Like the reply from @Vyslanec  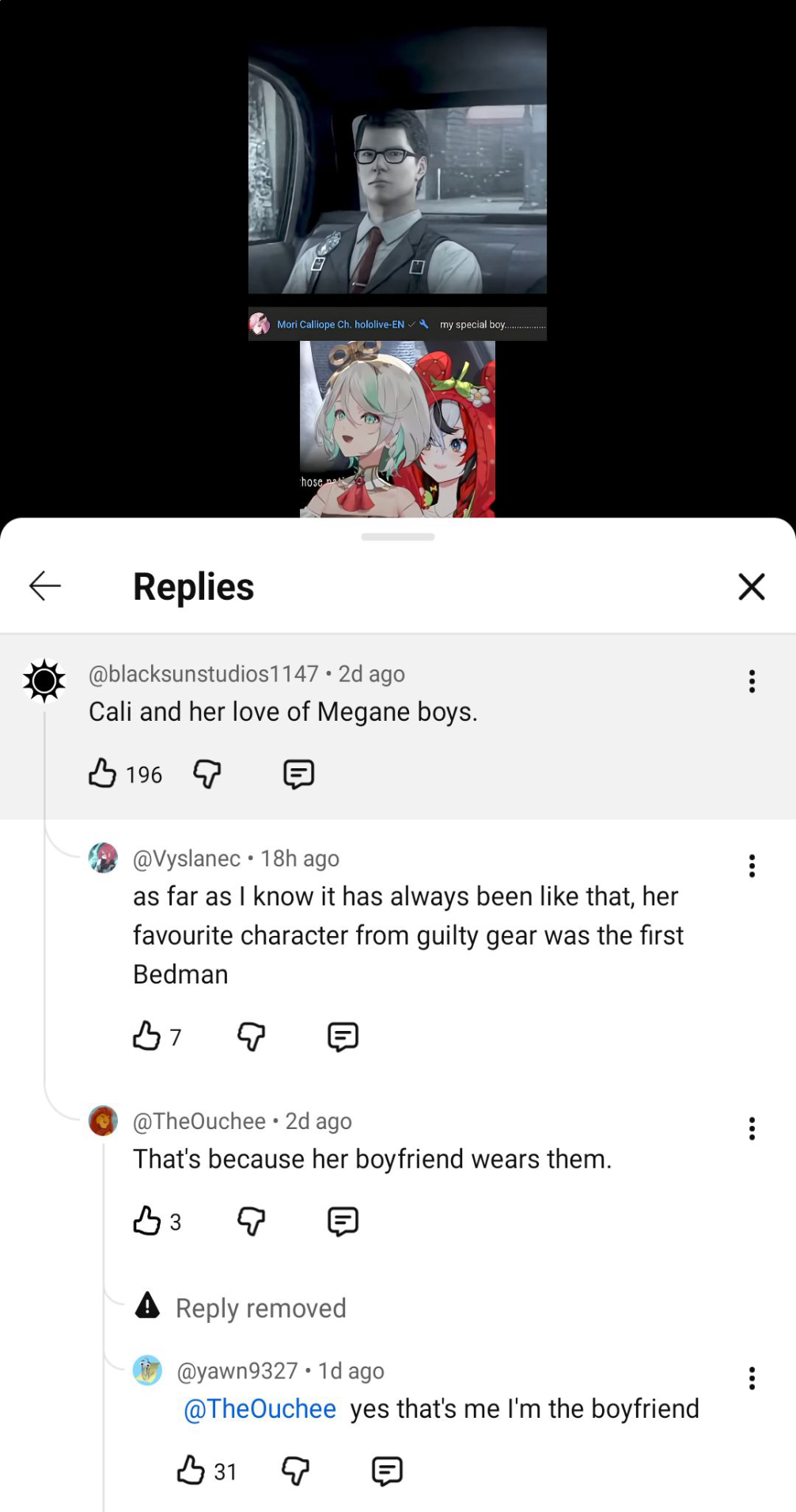(147, 1036)
